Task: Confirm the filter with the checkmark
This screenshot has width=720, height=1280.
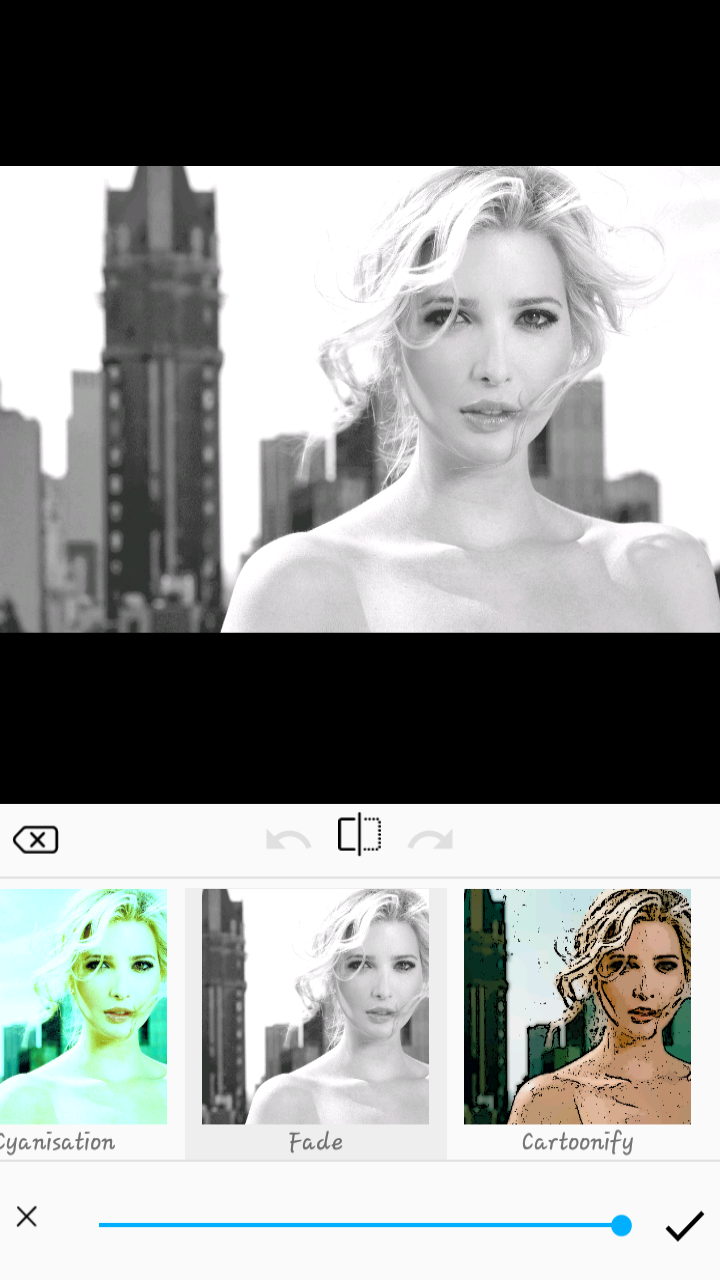Action: 685,1225
